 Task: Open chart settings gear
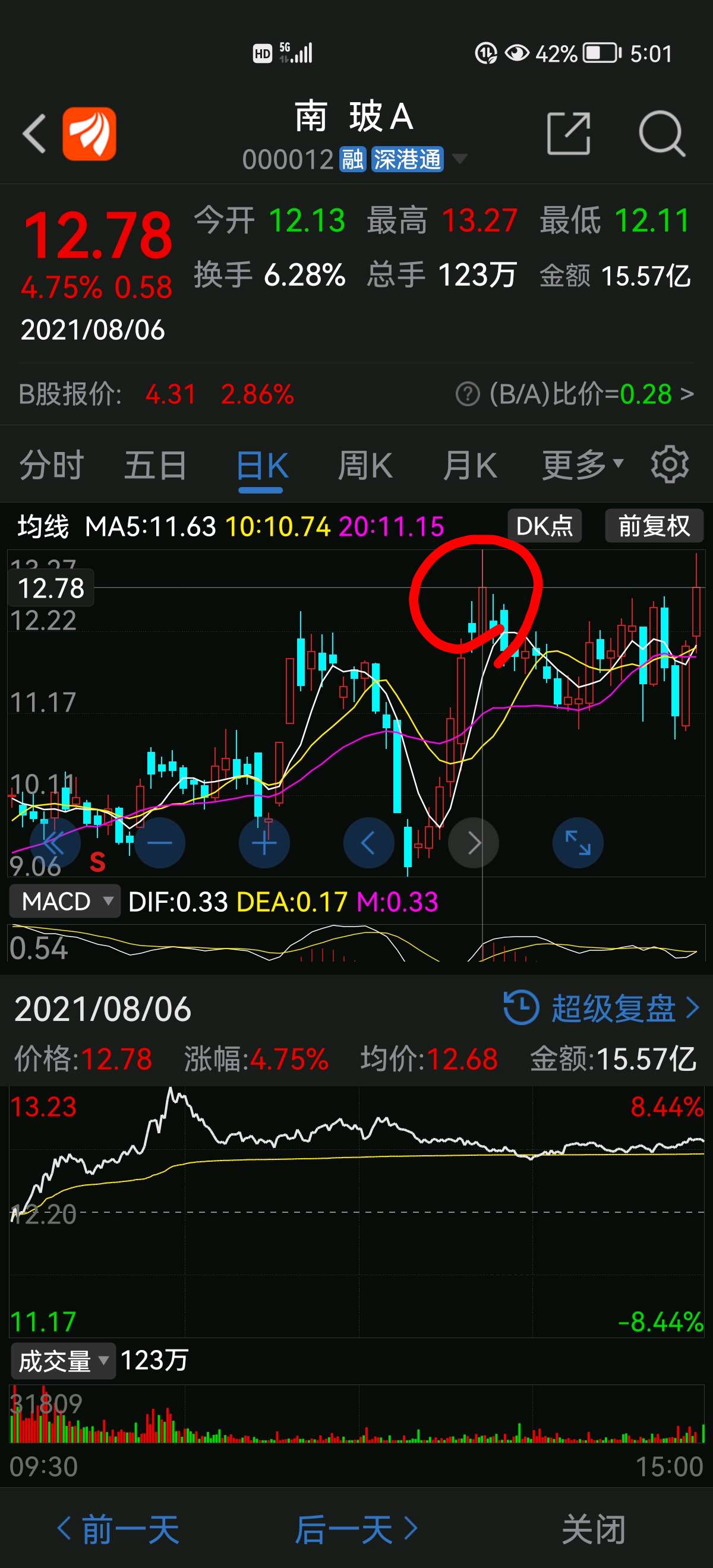pyautogui.click(x=669, y=466)
